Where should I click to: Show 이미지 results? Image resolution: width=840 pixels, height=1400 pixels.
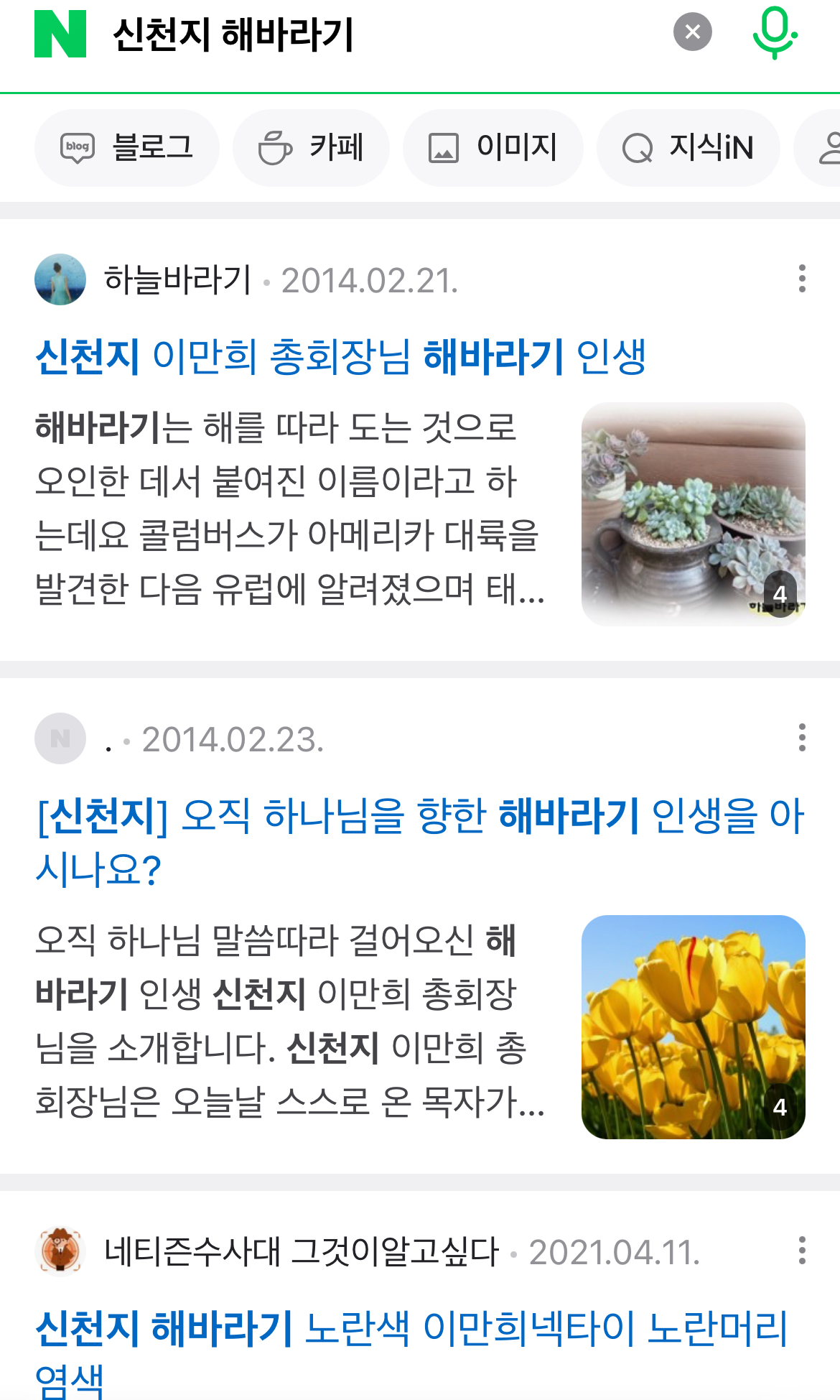(x=493, y=148)
